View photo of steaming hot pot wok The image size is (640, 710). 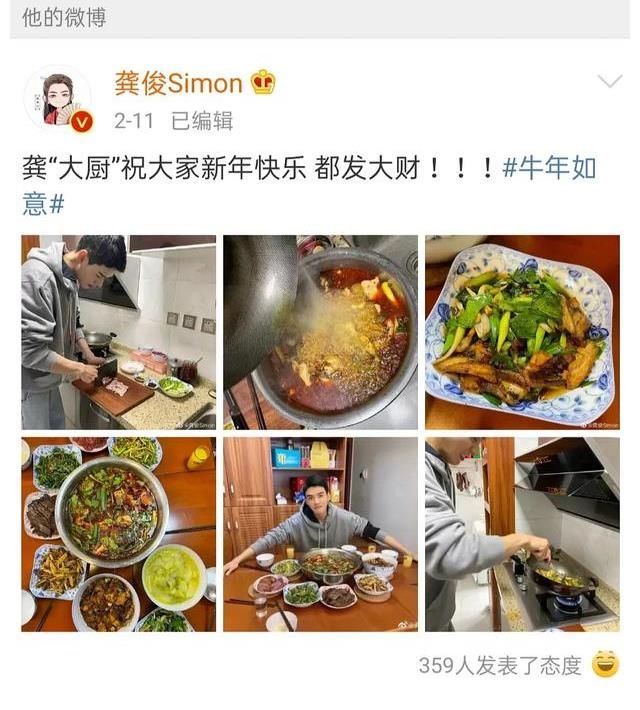320,333
